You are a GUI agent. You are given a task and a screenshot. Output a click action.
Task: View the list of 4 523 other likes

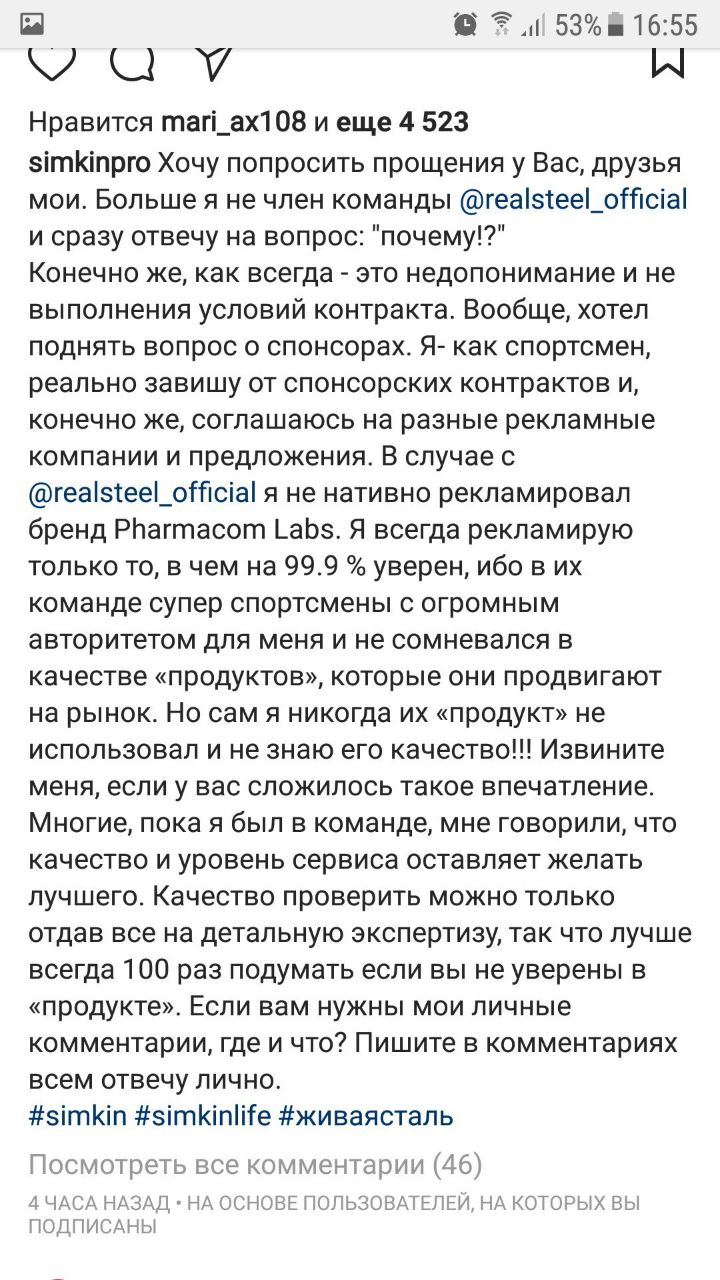tap(403, 122)
